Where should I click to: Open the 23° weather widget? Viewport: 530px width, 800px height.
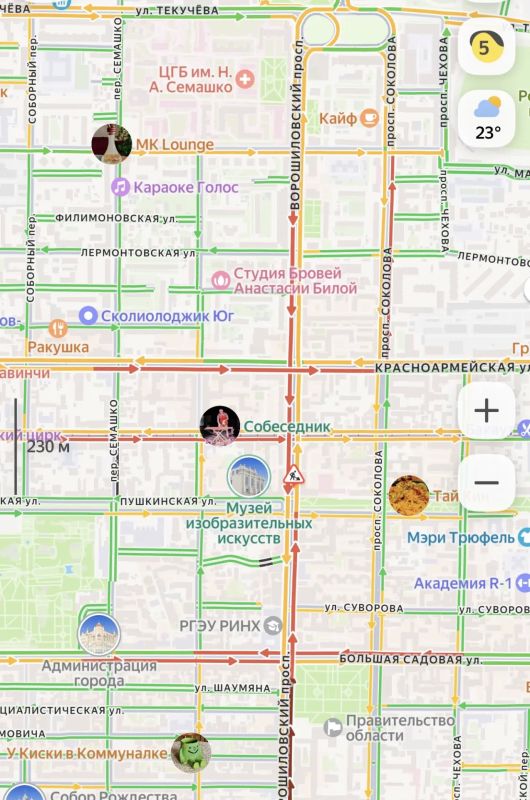(486, 119)
